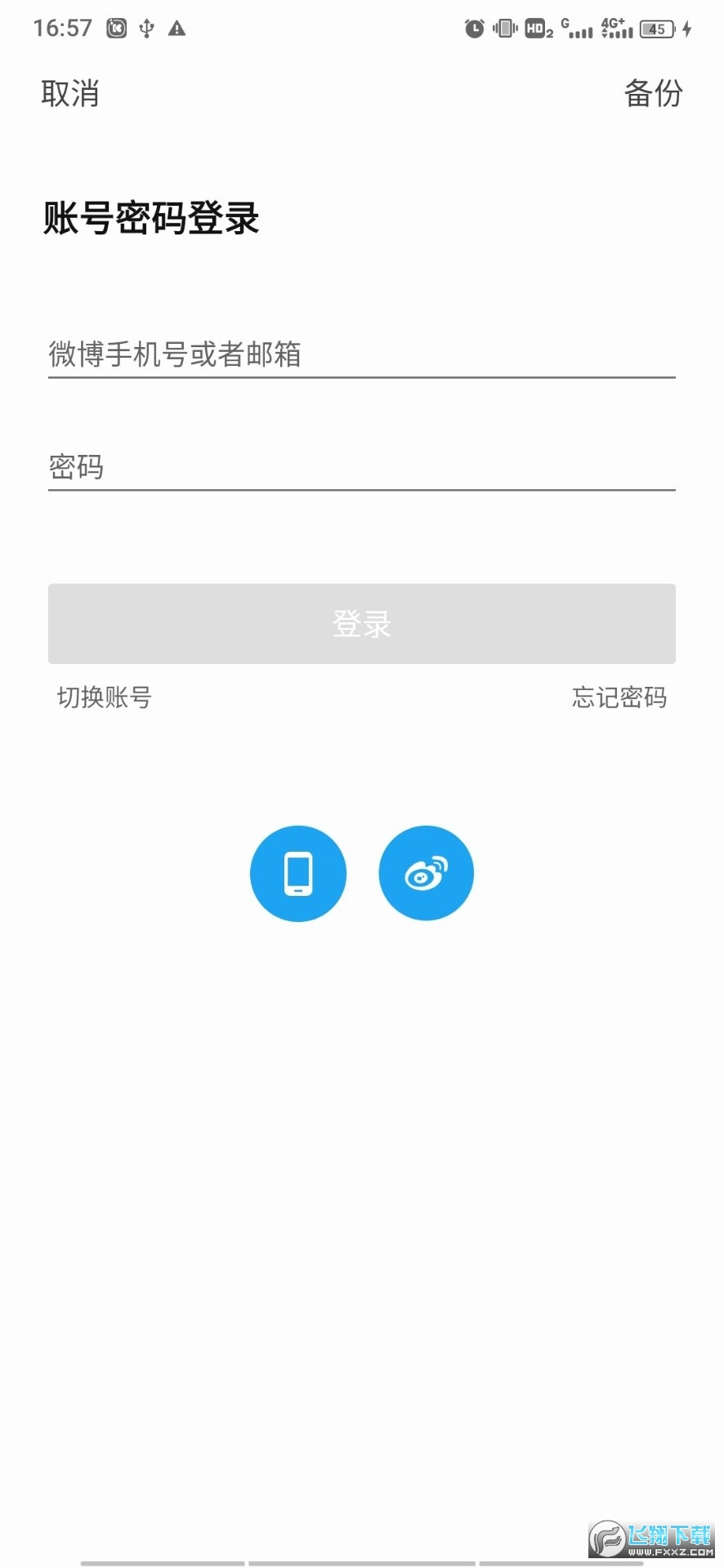The height and width of the screenshot is (1568, 724).
Task: Tap the charging bolt icon in status bar
Action: (x=685, y=27)
